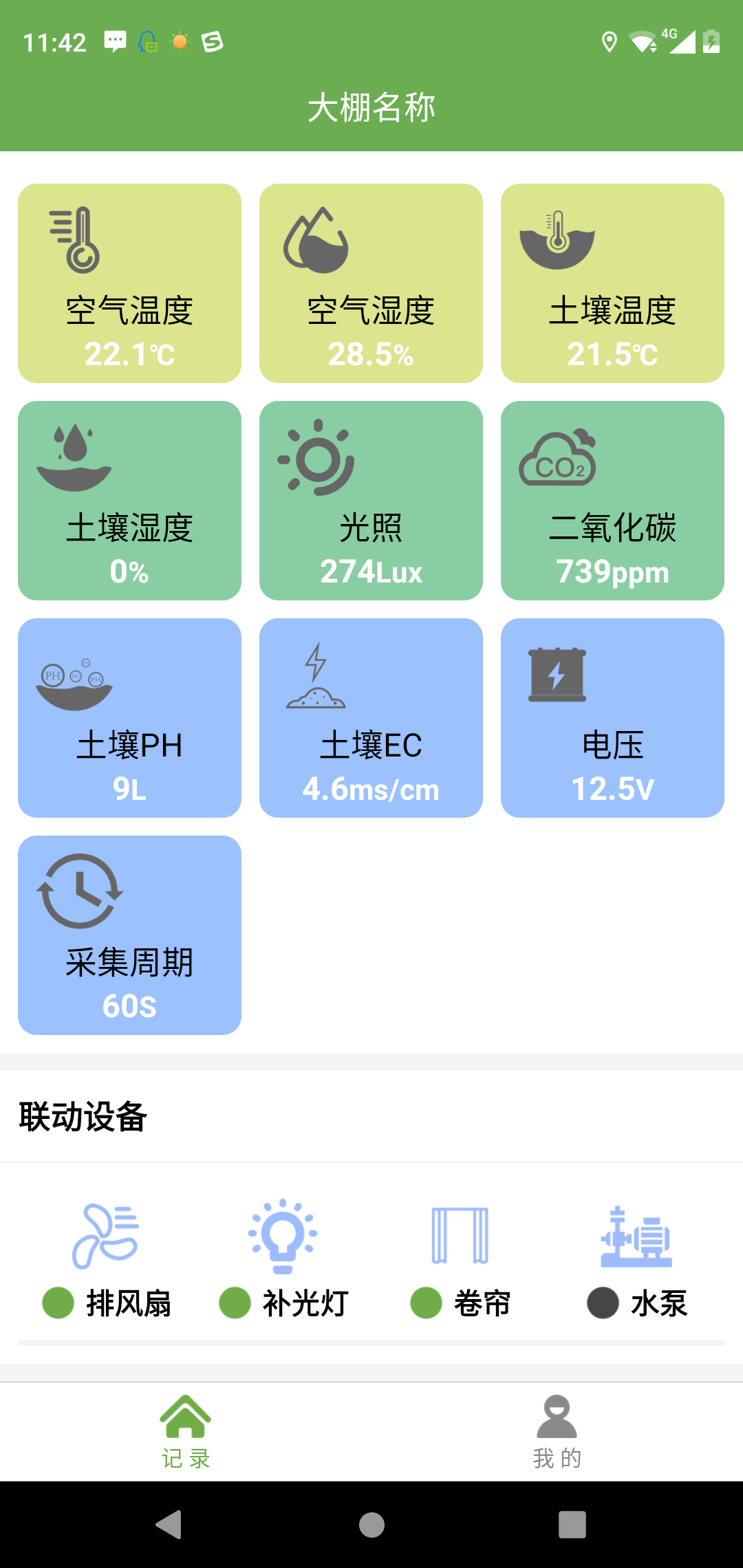Select the 土壤EC card
Screen dimensions: 743x1568
(x=371, y=718)
